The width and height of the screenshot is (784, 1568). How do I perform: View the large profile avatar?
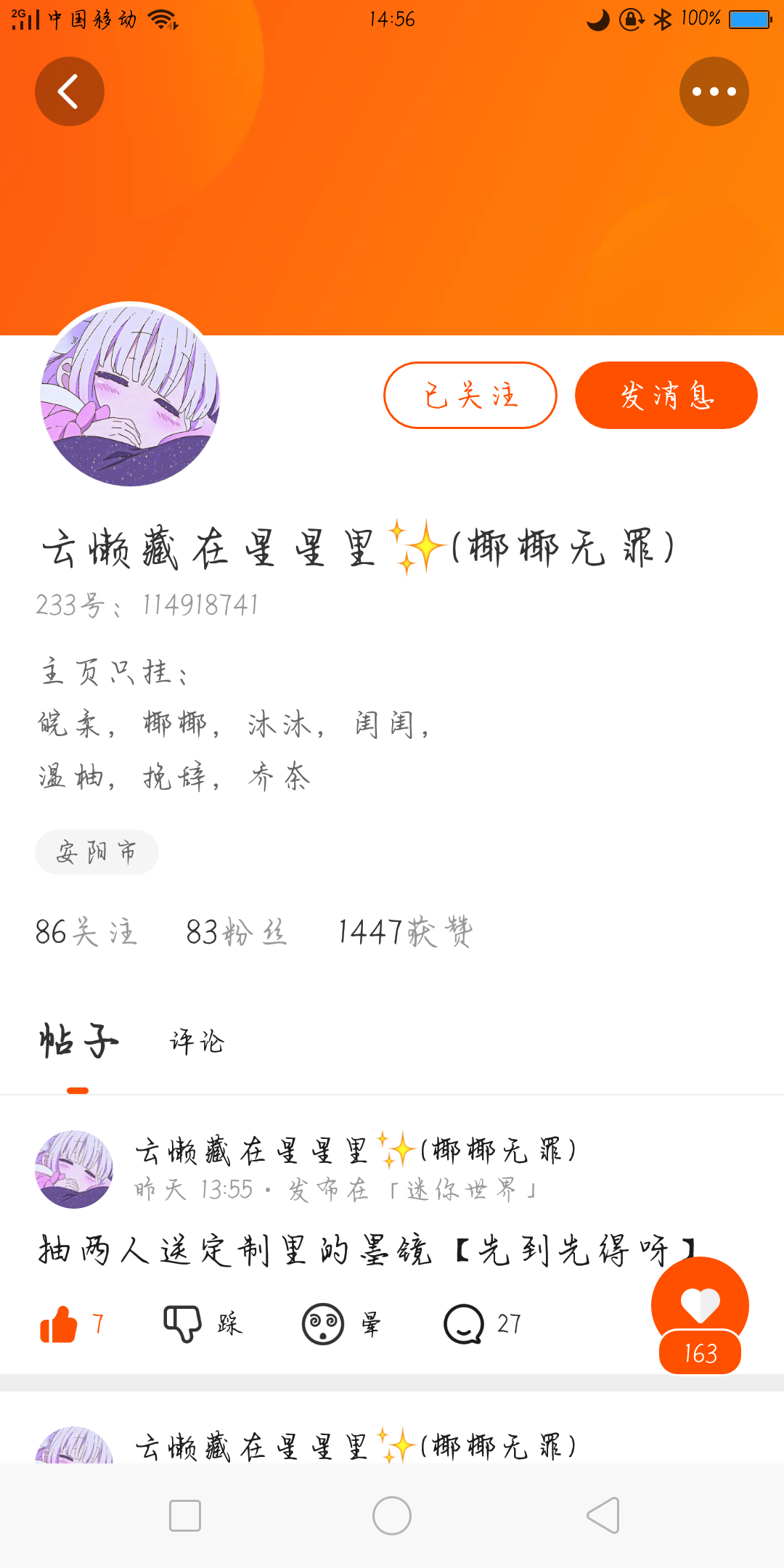click(x=131, y=394)
